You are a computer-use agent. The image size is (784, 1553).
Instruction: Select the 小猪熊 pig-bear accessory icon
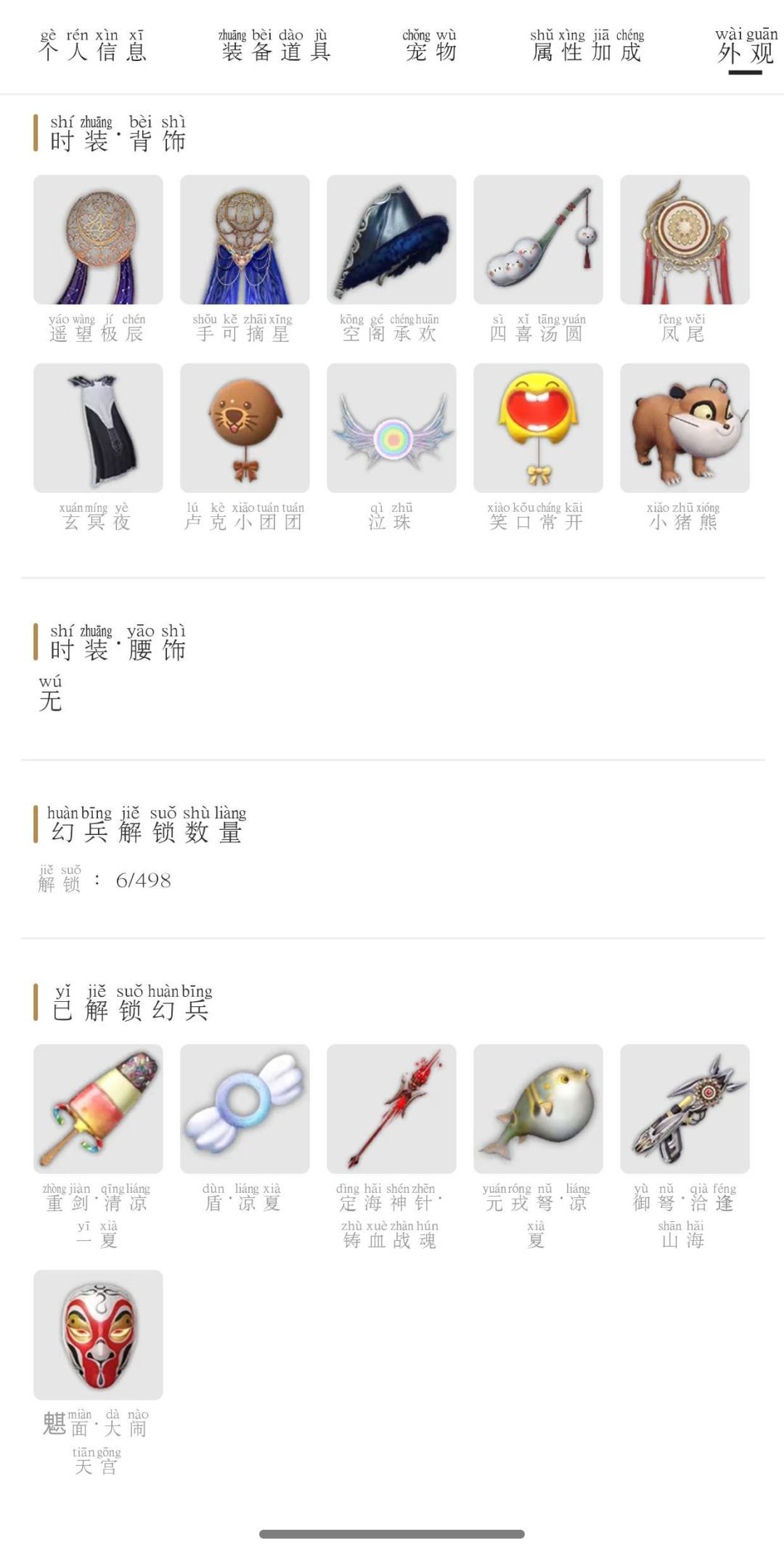pos(685,430)
